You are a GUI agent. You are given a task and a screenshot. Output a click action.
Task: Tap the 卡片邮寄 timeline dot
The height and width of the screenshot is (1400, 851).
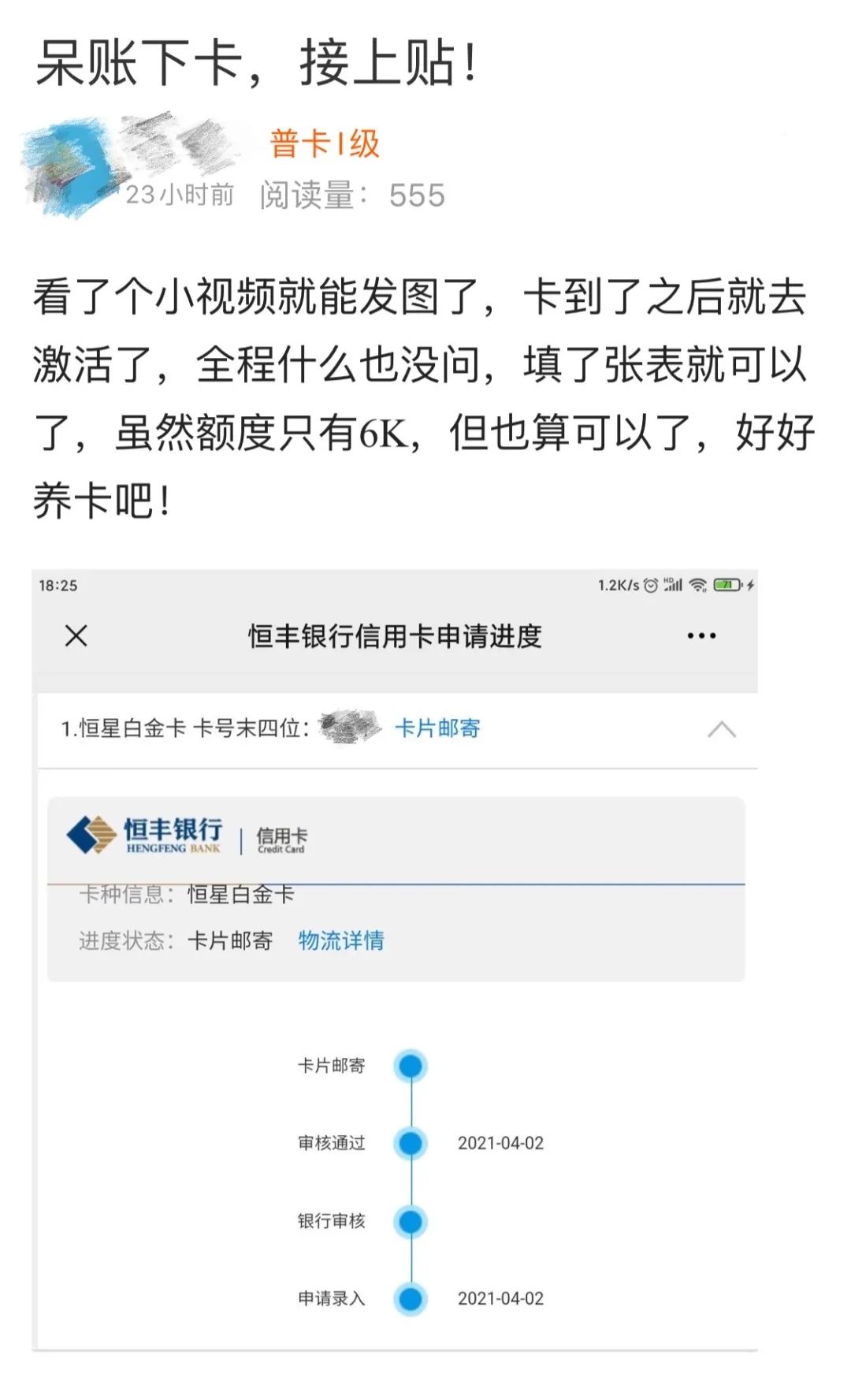(410, 1066)
